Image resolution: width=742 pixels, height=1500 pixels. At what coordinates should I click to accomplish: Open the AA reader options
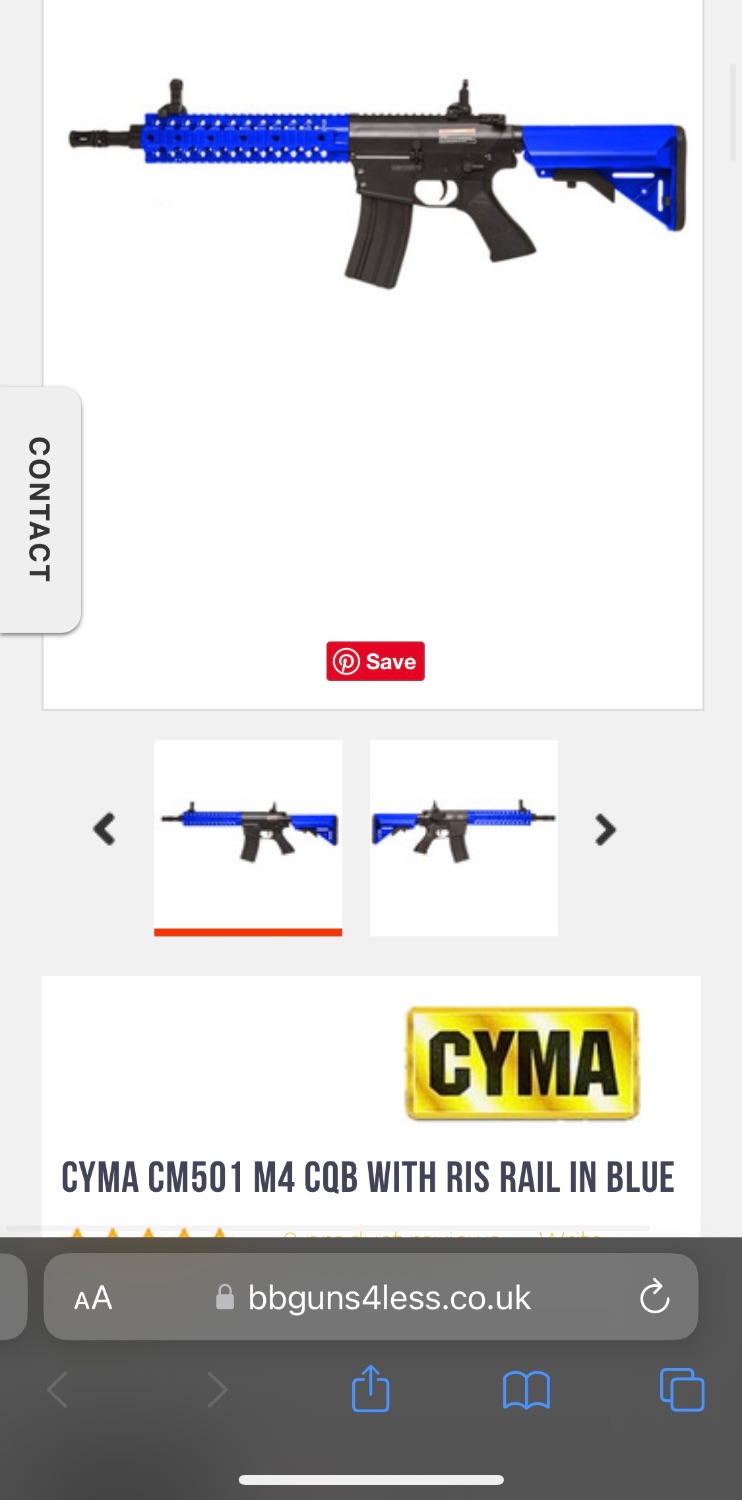[93, 1299]
